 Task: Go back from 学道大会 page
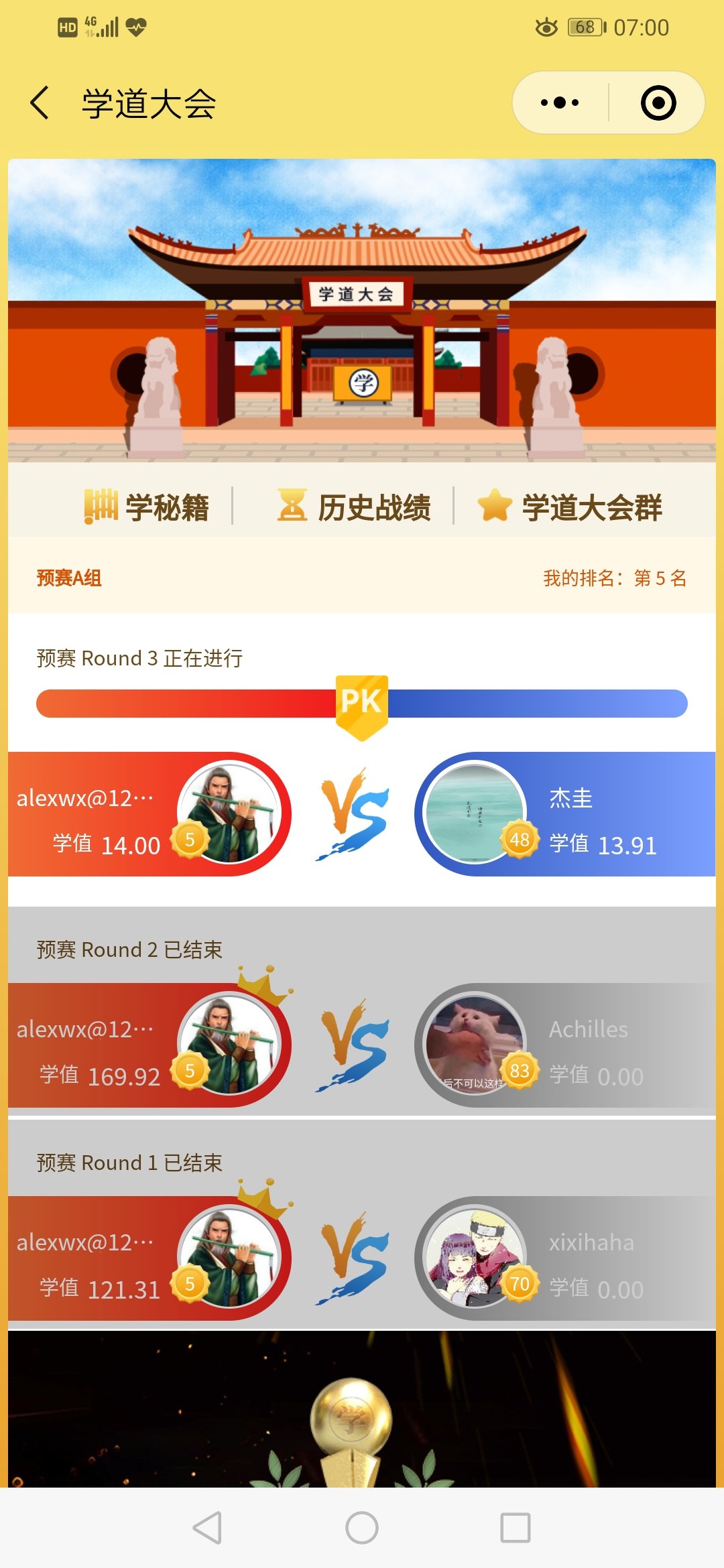point(40,103)
